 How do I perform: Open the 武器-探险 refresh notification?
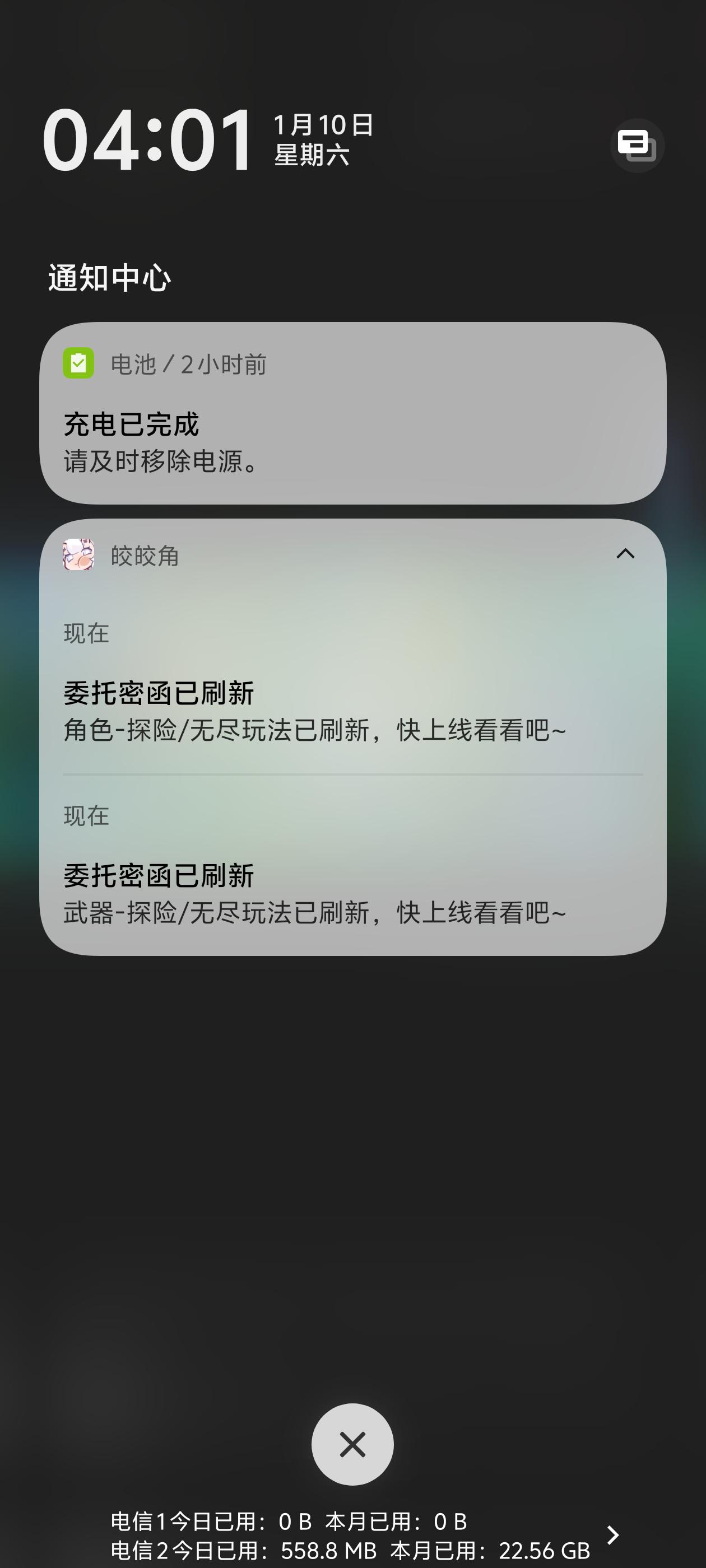pyautogui.click(x=352, y=894)
